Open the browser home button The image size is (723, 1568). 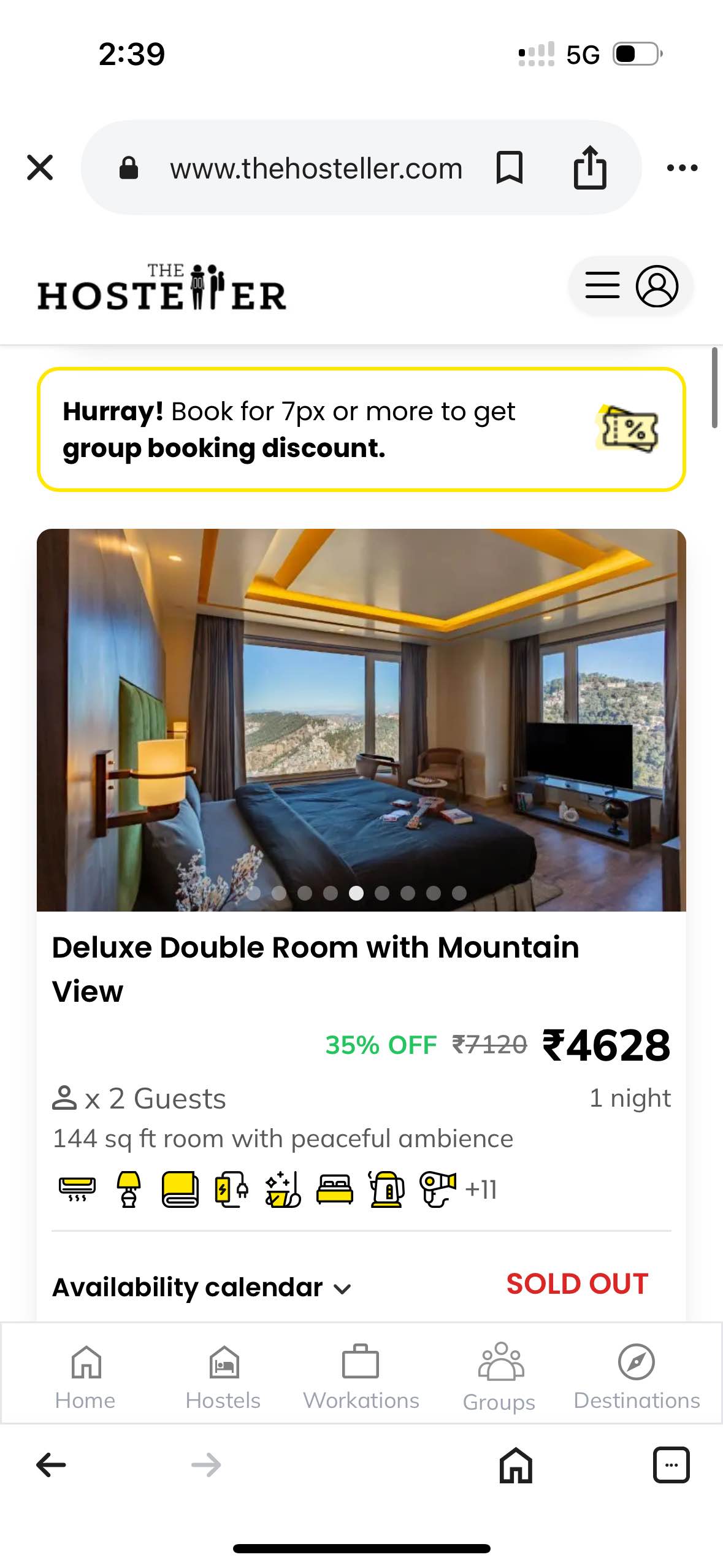(x=516, y=1465)
